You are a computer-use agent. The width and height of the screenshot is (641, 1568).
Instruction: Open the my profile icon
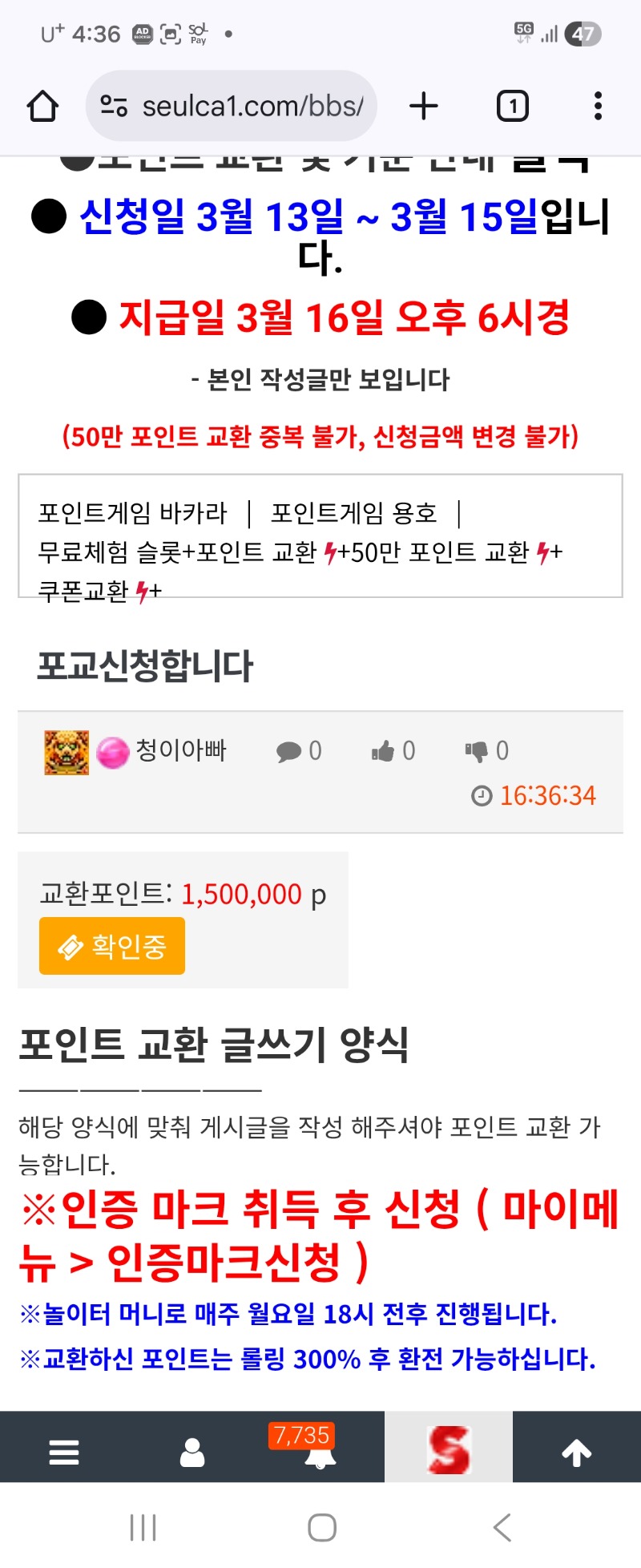[192, 1452]
